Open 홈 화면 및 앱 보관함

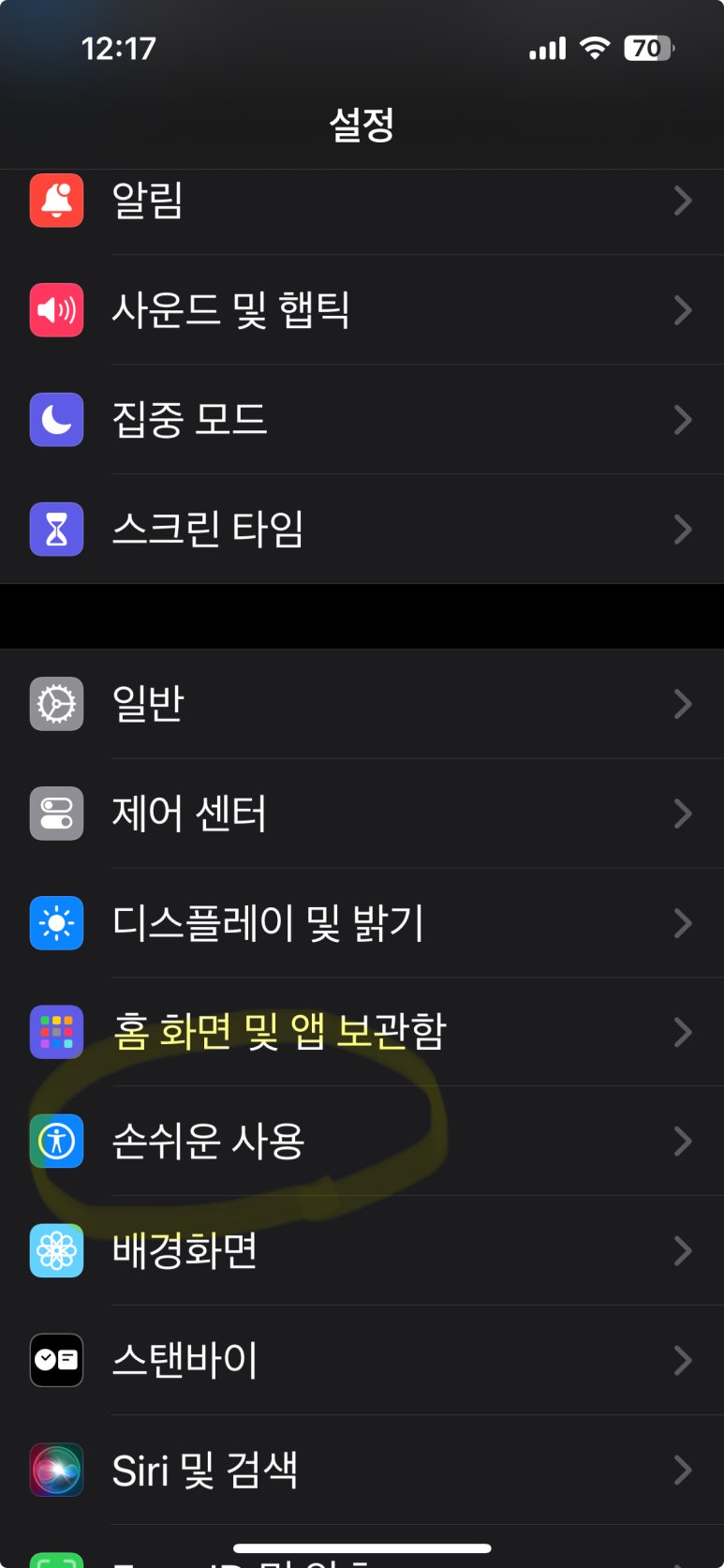362,1032
